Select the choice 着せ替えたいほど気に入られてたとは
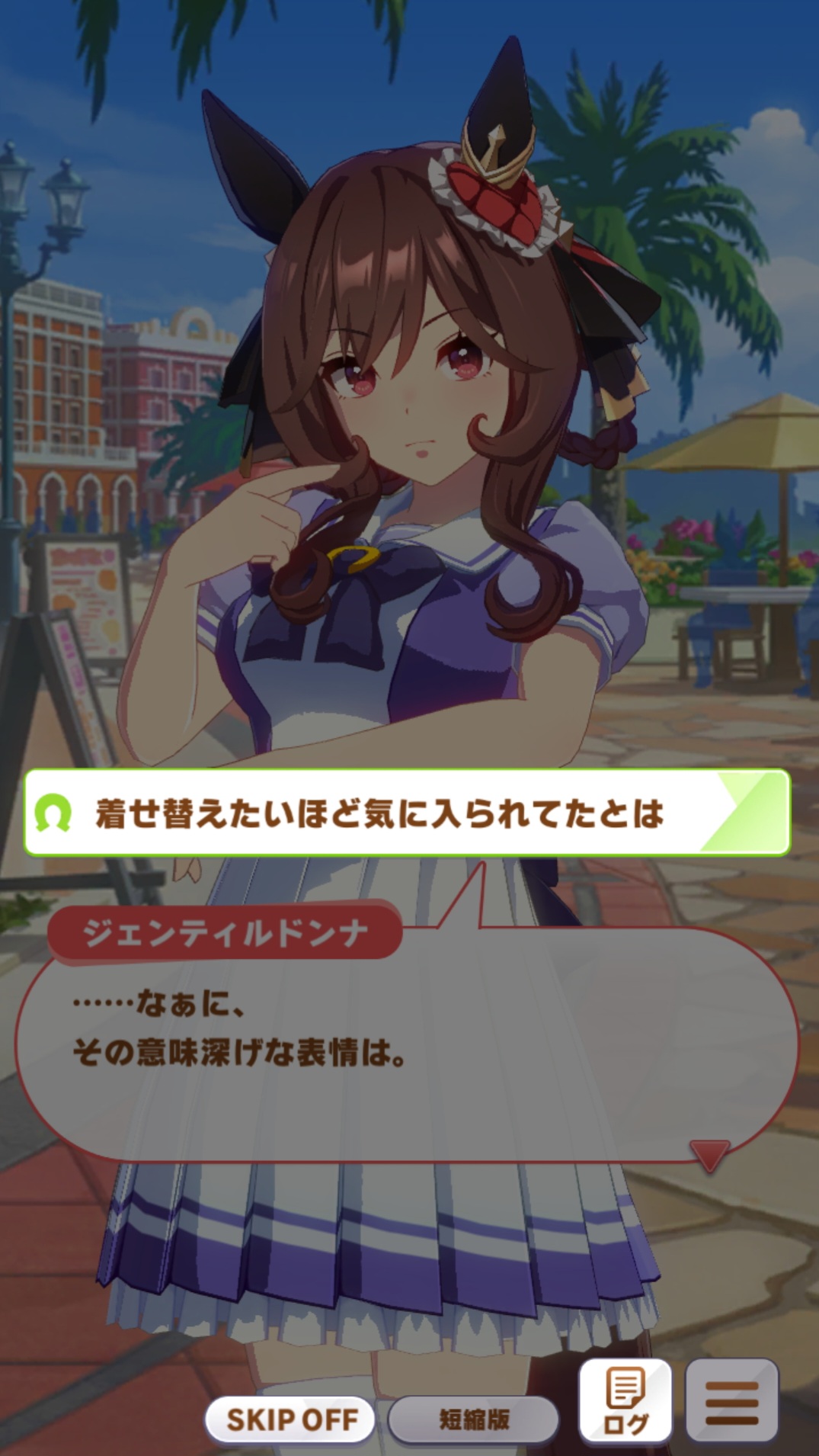Image resolution: width=819 pixels, height=1456 pixels. 408,813
